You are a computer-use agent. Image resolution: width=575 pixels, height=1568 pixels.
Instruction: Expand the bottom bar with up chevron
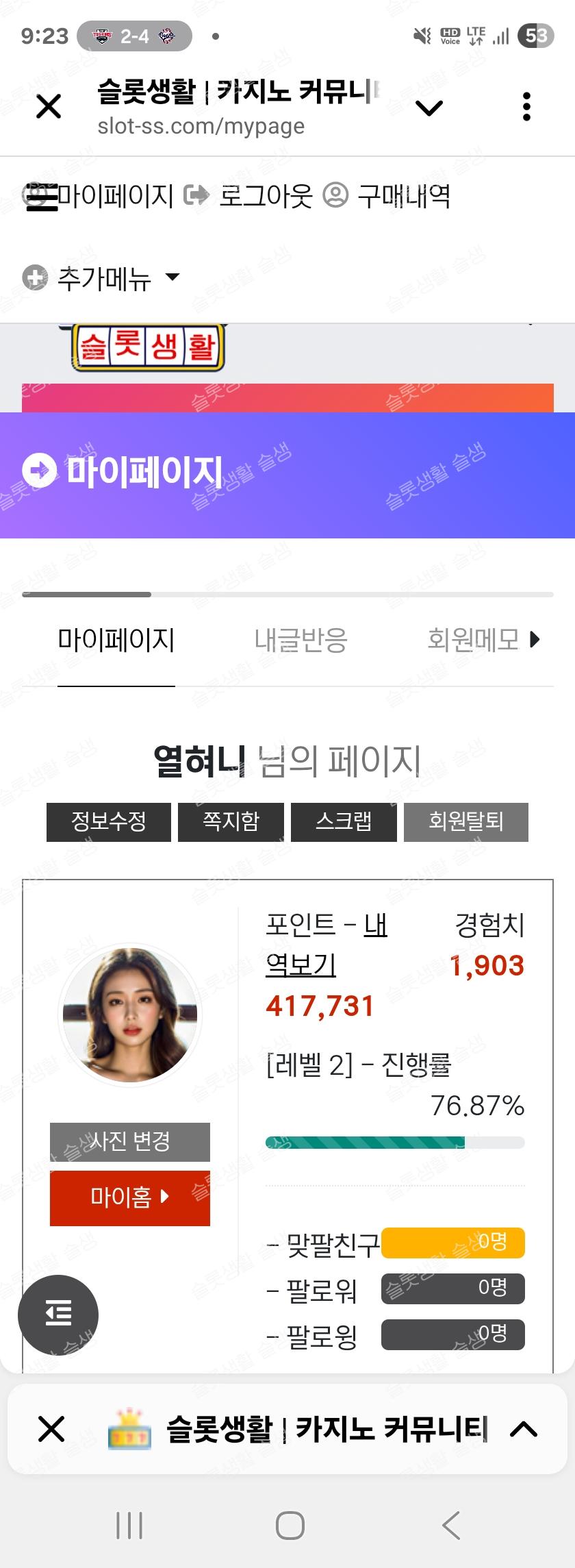(524, 1430)
